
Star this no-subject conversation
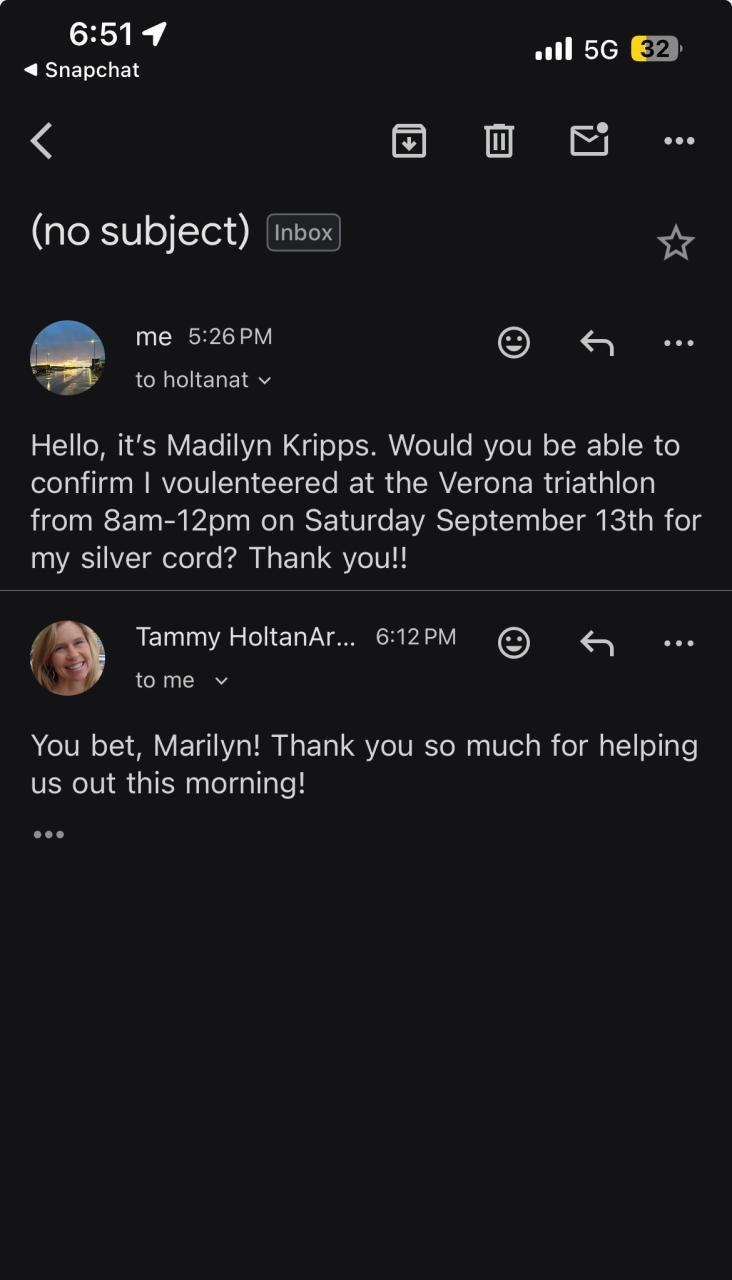pos(676,243)
